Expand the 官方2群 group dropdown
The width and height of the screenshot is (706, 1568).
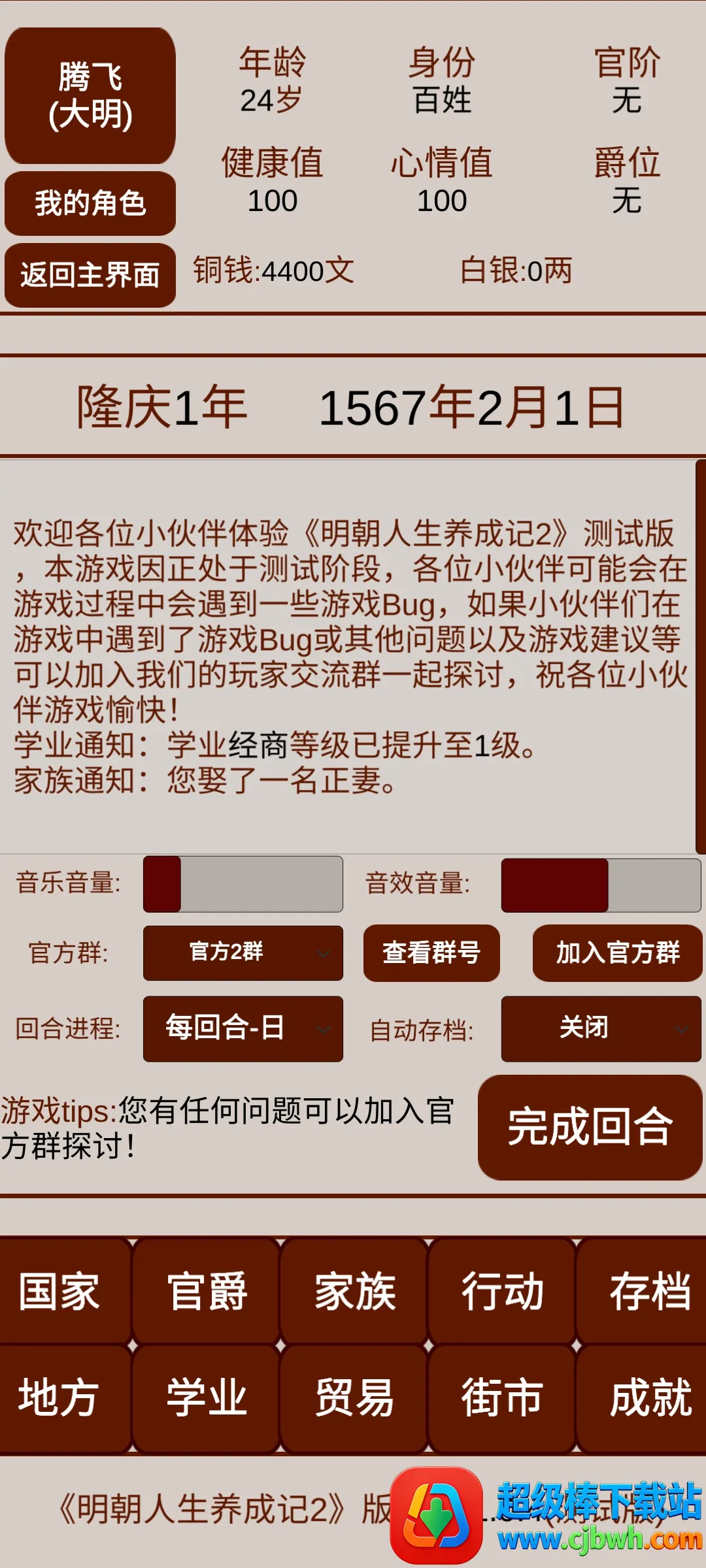click(243, 953)
